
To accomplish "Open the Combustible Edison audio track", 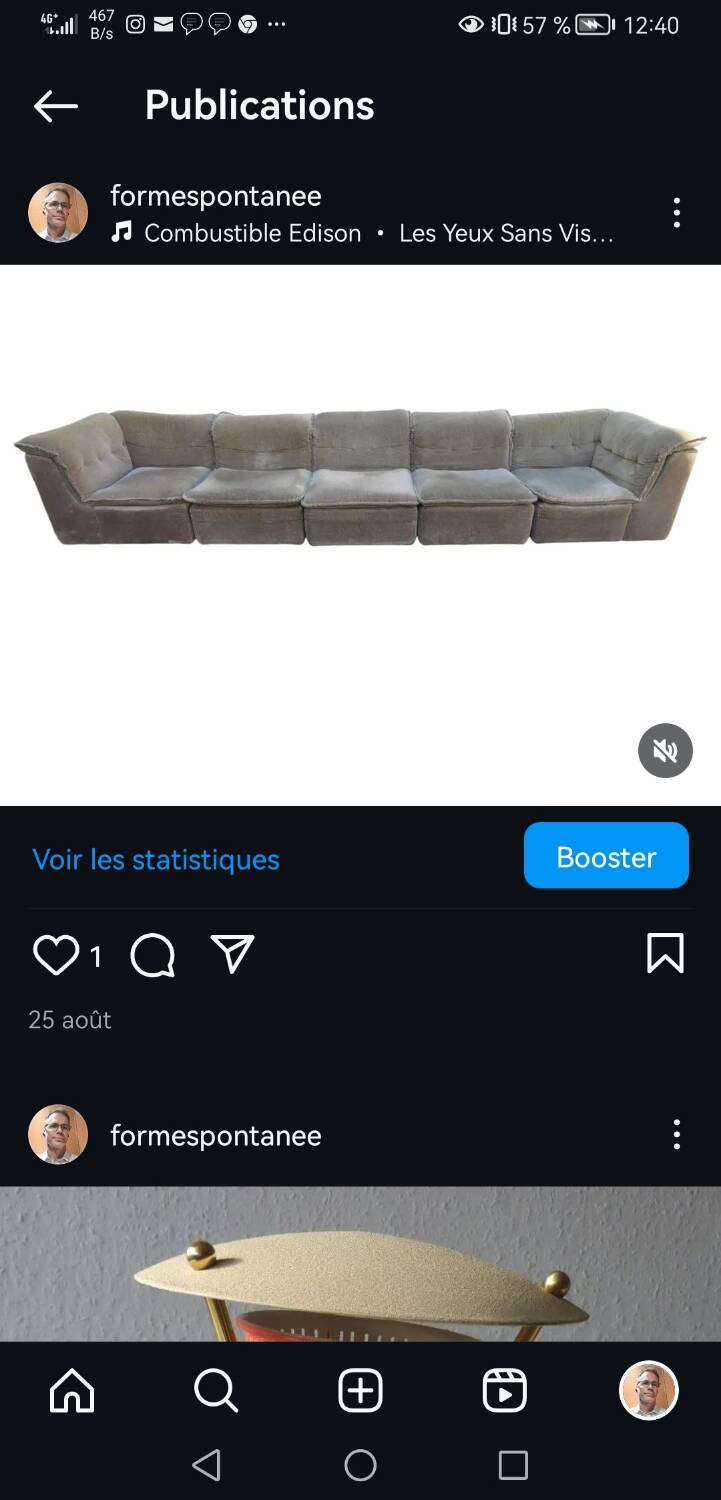I will [x=252, y=233].
